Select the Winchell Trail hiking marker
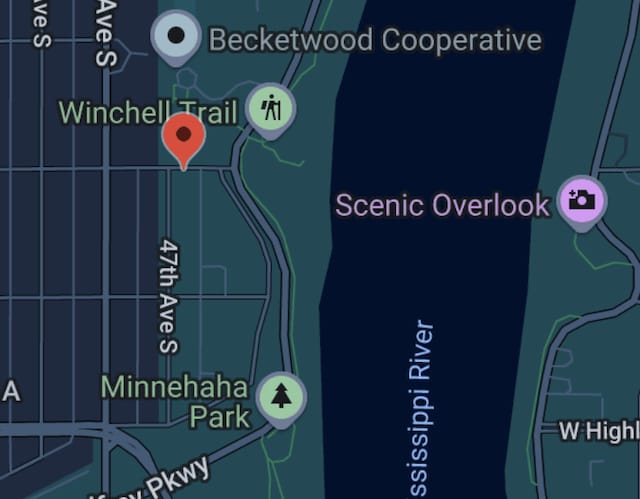640x499 pixels. click(270, 106)
